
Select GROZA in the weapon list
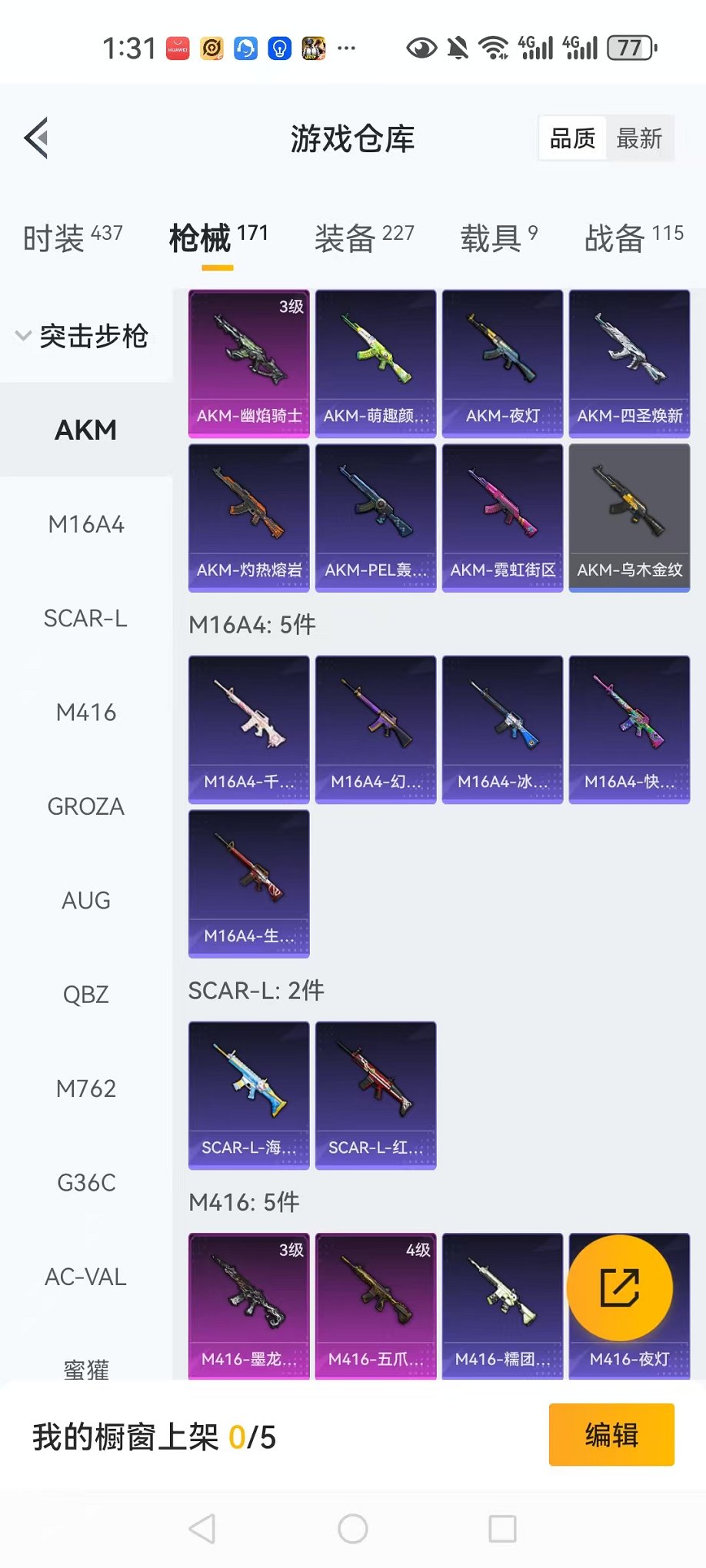point(86,806)
